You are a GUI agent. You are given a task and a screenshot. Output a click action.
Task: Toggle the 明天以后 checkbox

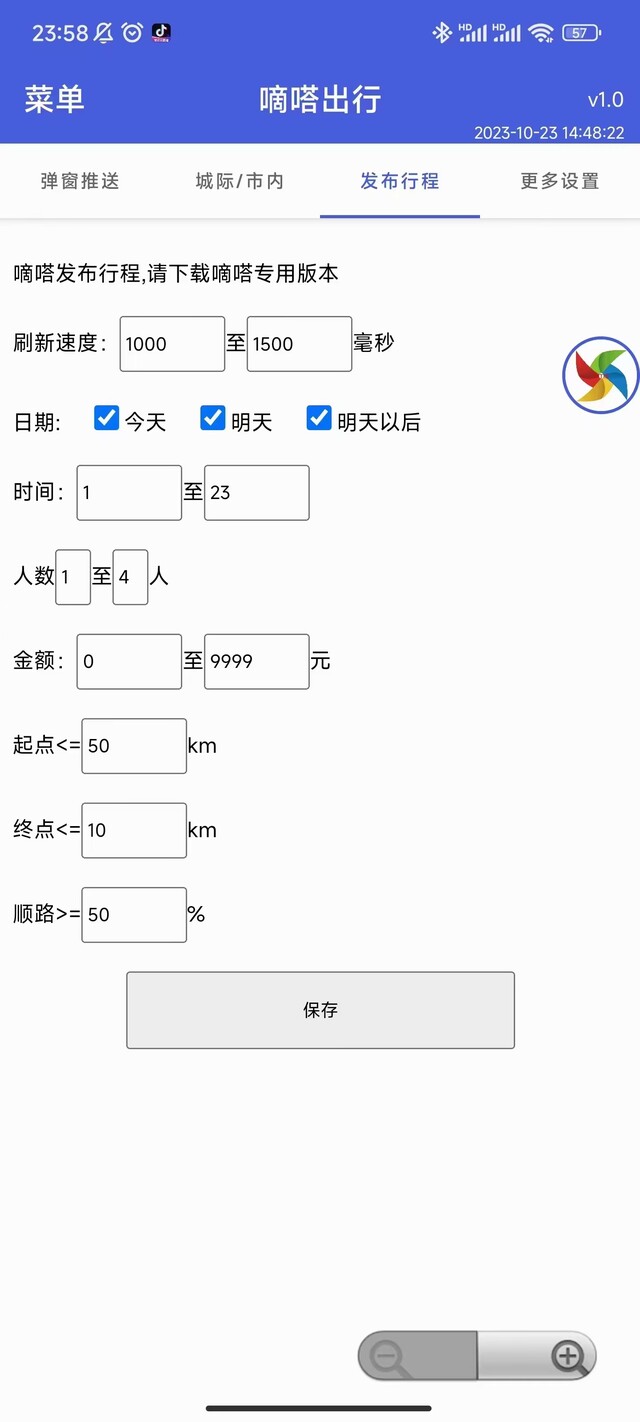pos(318,418)
